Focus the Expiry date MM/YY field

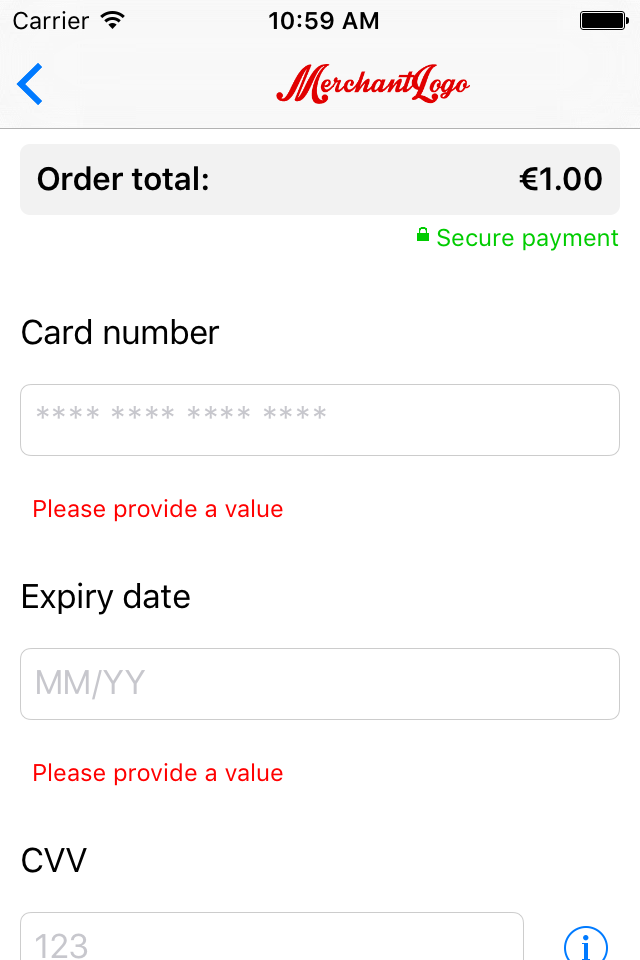tap(320, 684)
